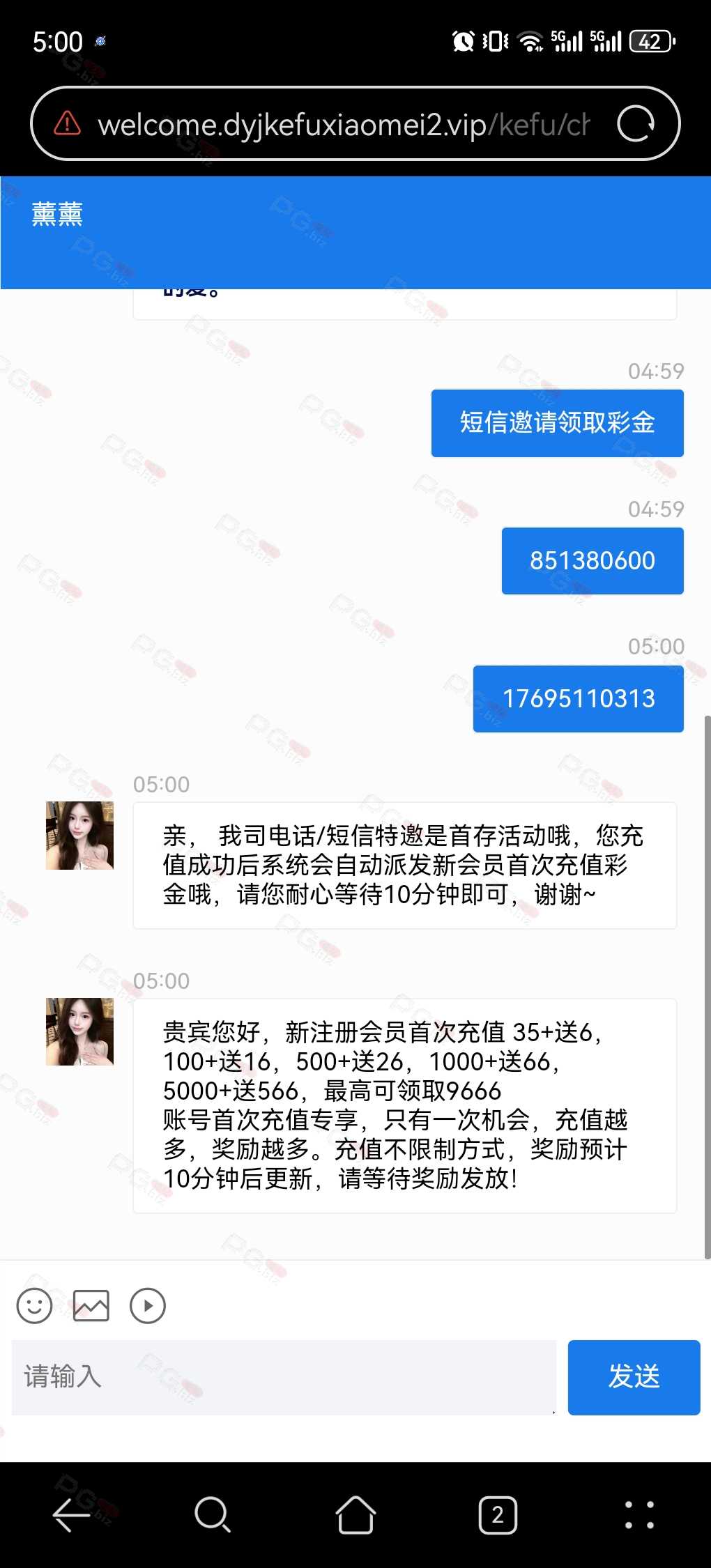Reload the page with the refresh icon
711x1568 pixels.
coord(636,123)
